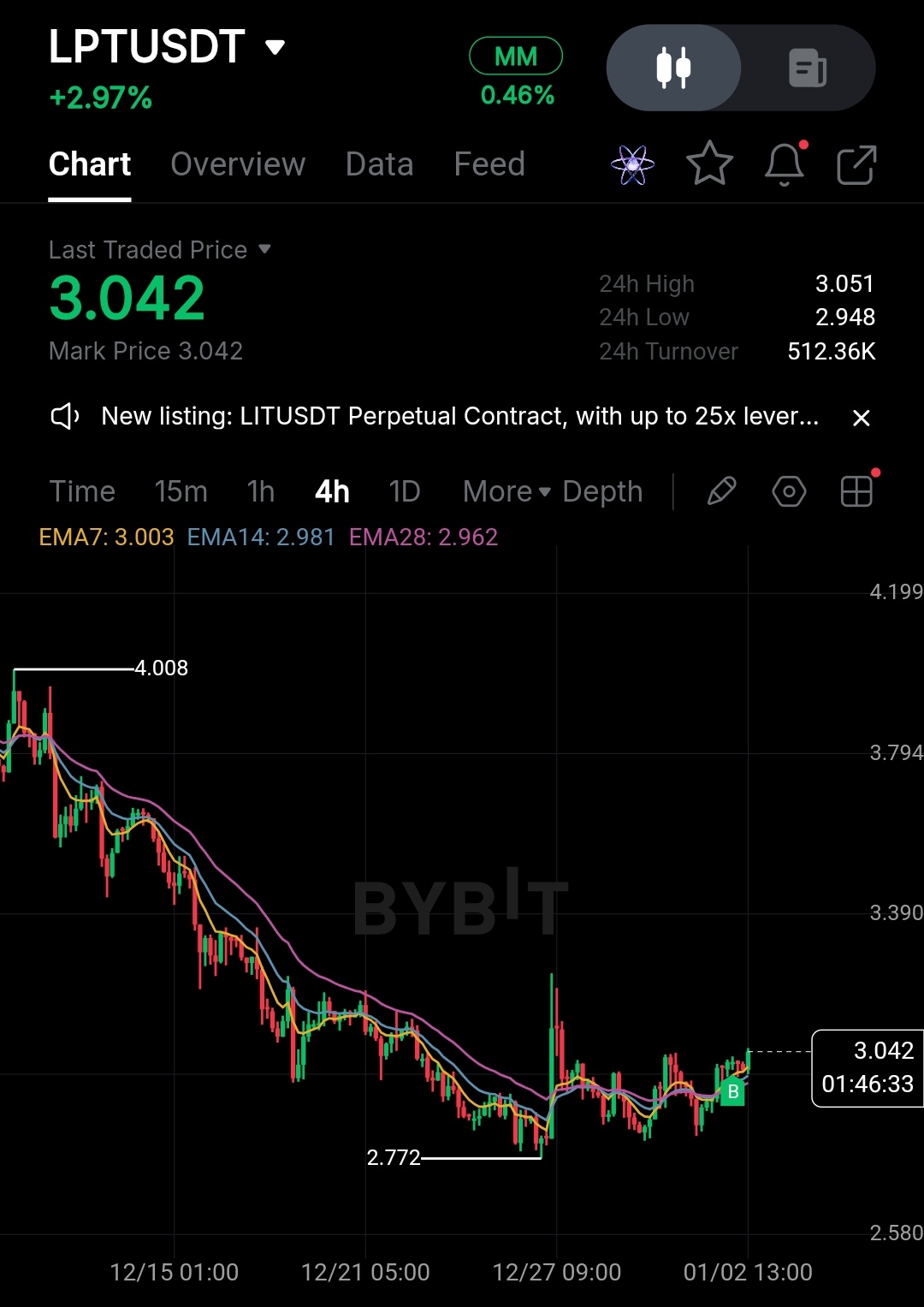The image size is (924, 1307).
Task: Open the atom-shaped AI assistant icon
Action: tap(632, 164)
